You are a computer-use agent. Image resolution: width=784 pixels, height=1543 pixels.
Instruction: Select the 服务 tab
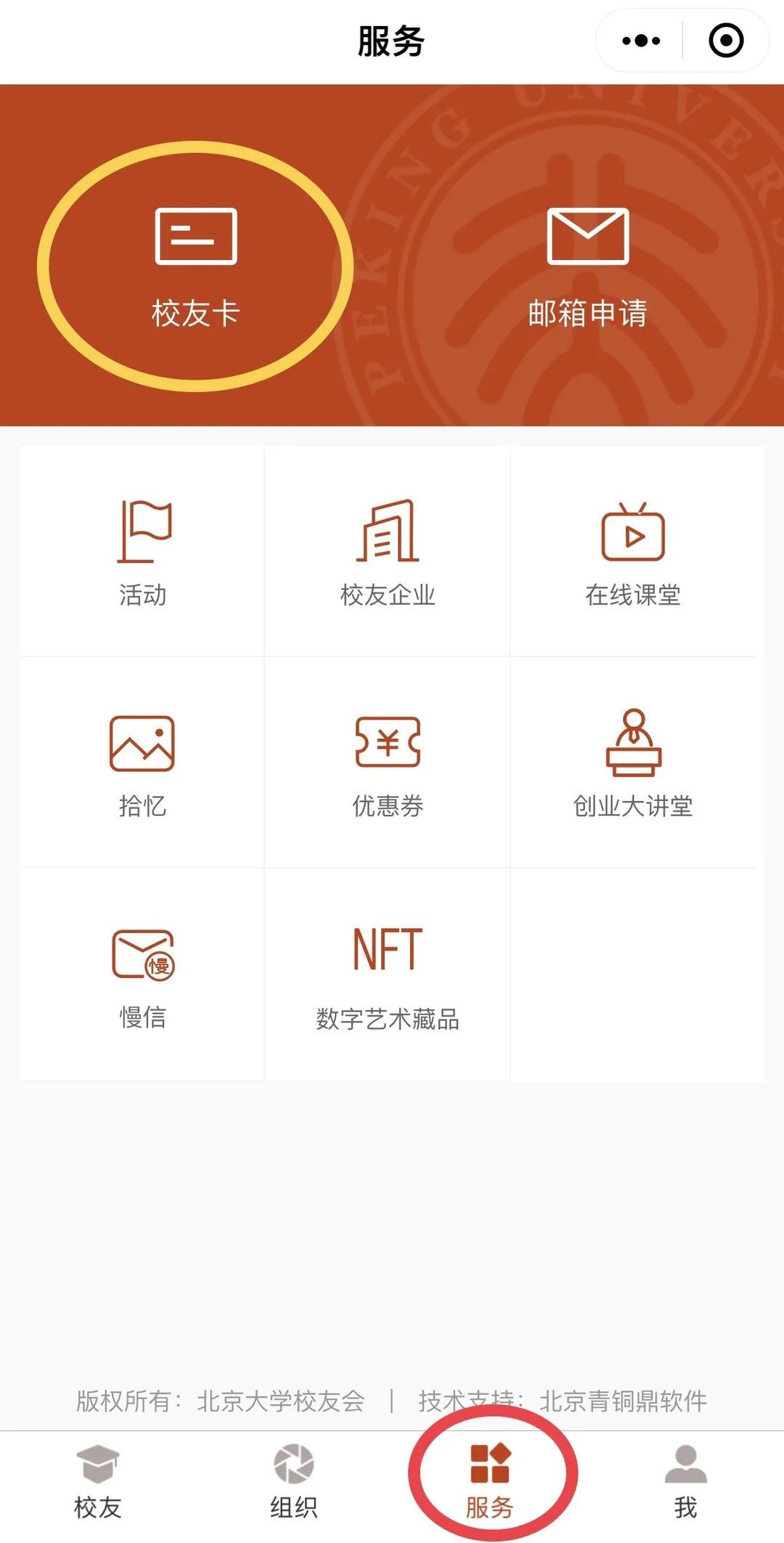pos(490,1481)
